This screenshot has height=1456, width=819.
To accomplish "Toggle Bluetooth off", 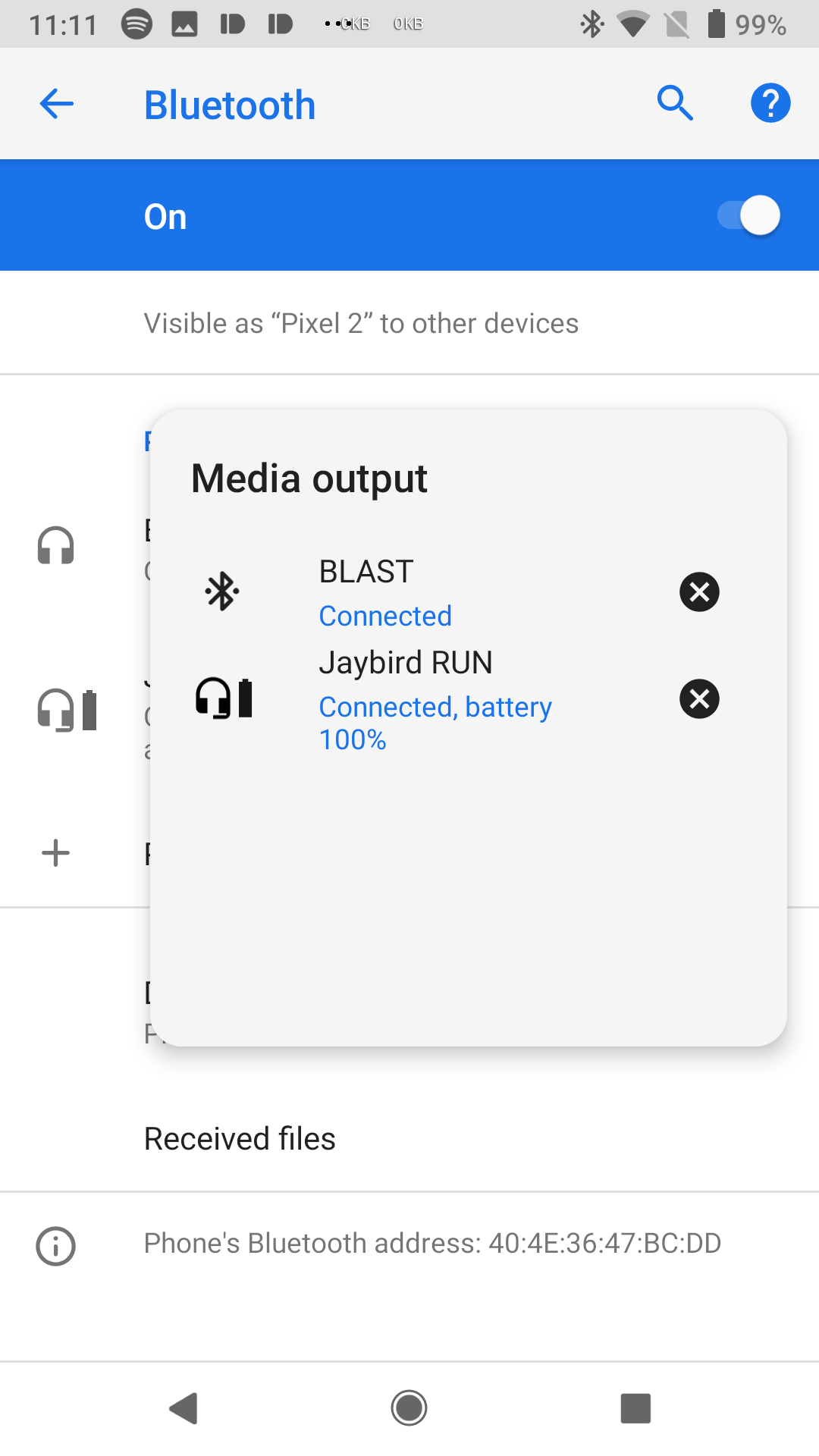I will 746,215.
